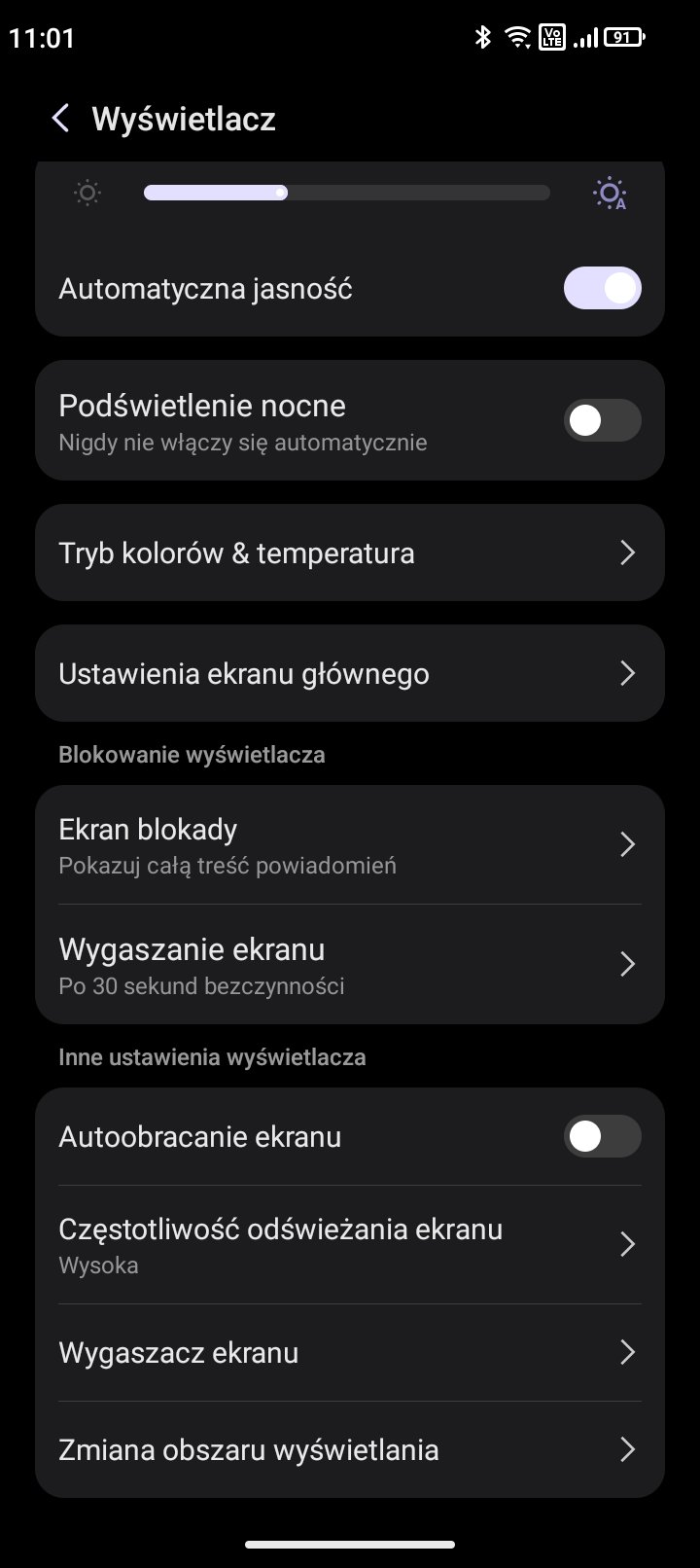700x1568 pixels.
Task: Go back from Wyświetlacz settings
Action: pos(61,119)
